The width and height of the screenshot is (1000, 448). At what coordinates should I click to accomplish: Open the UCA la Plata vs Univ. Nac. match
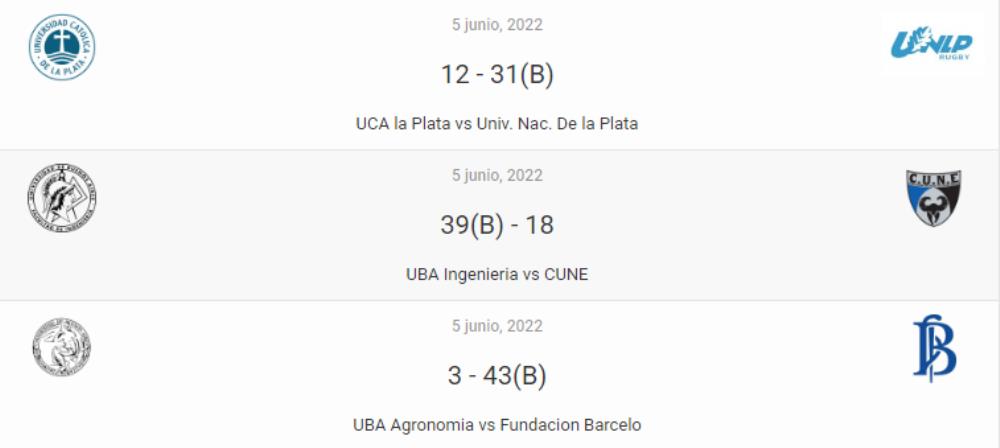pos(497,124)
